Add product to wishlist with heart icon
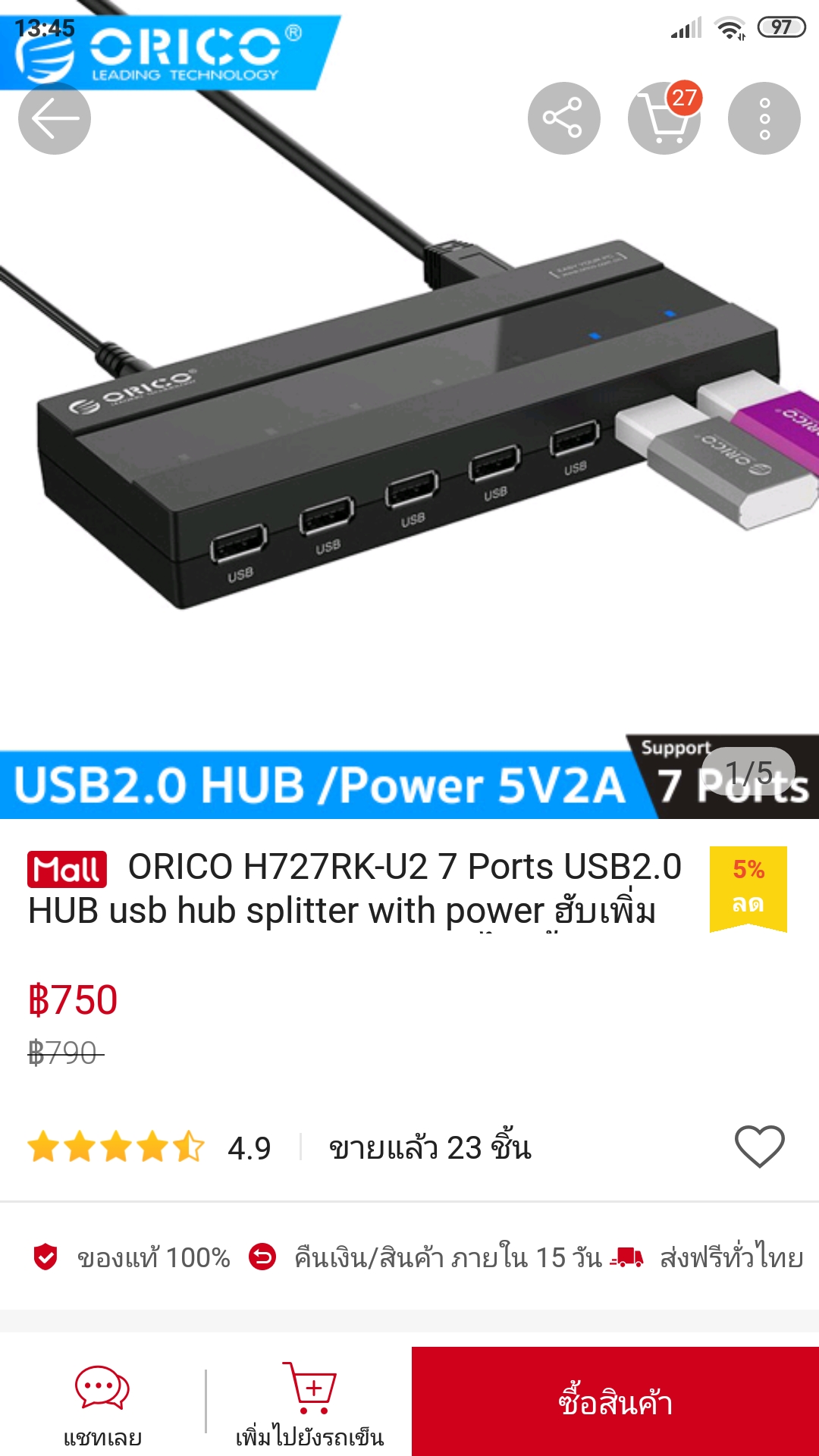Screen dimensions: 819x1456 coord(759,1146)
